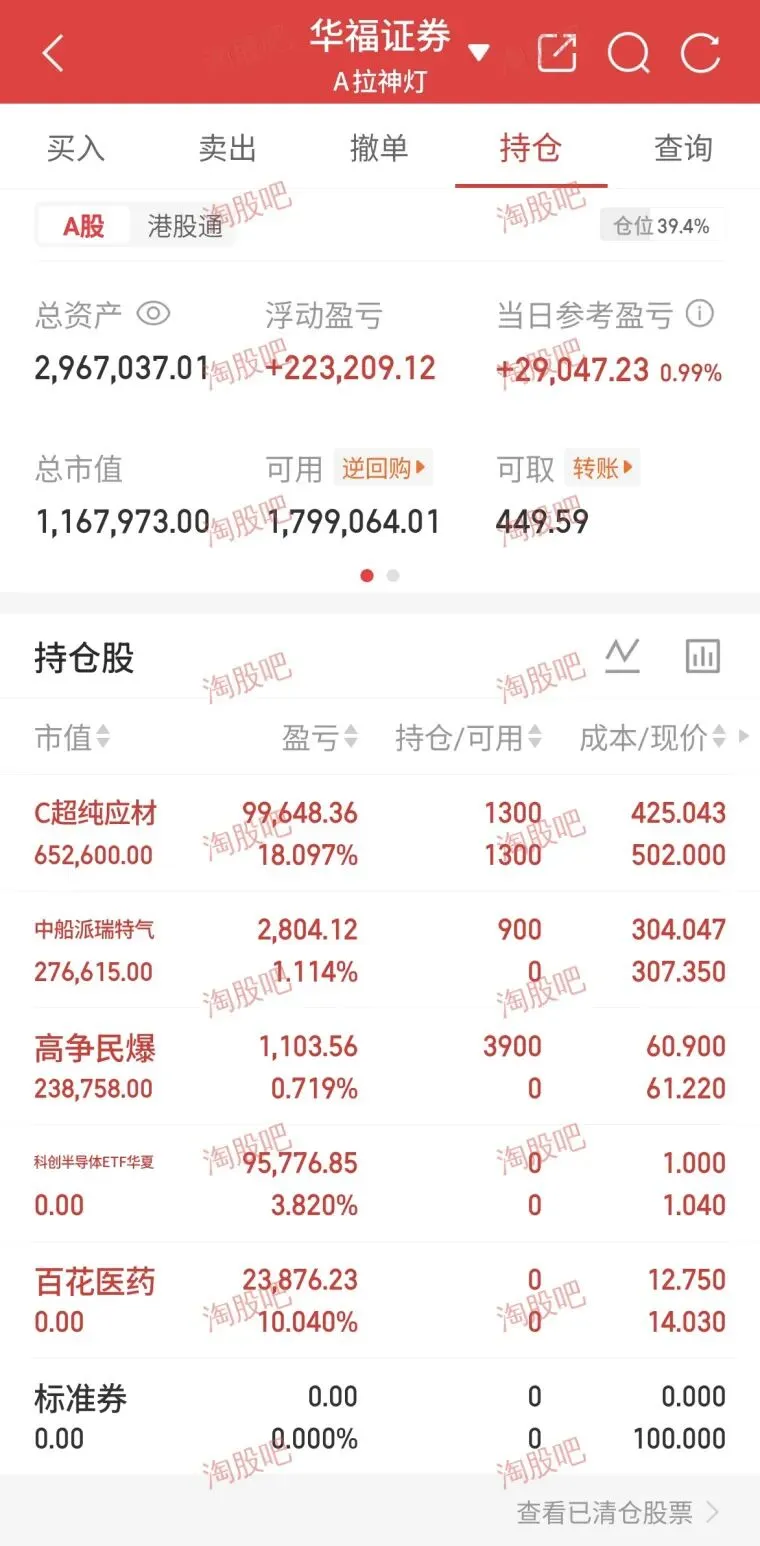Open the bar chart icon beside 持仓股
Image resolution: width=760 pixels, height=1546 pixels.
[x=702, y=656]
